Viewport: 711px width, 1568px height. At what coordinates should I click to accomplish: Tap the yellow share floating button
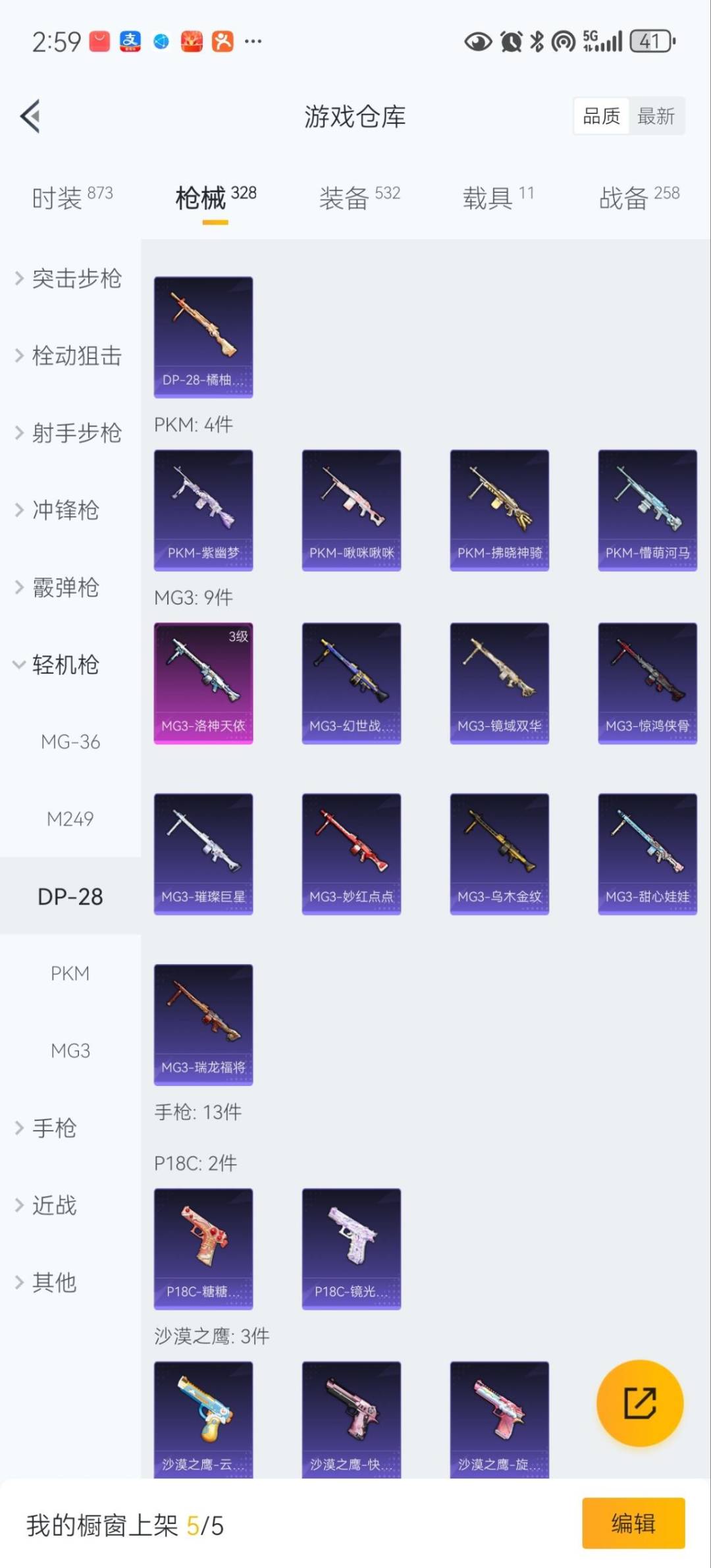coord(639,1403)
